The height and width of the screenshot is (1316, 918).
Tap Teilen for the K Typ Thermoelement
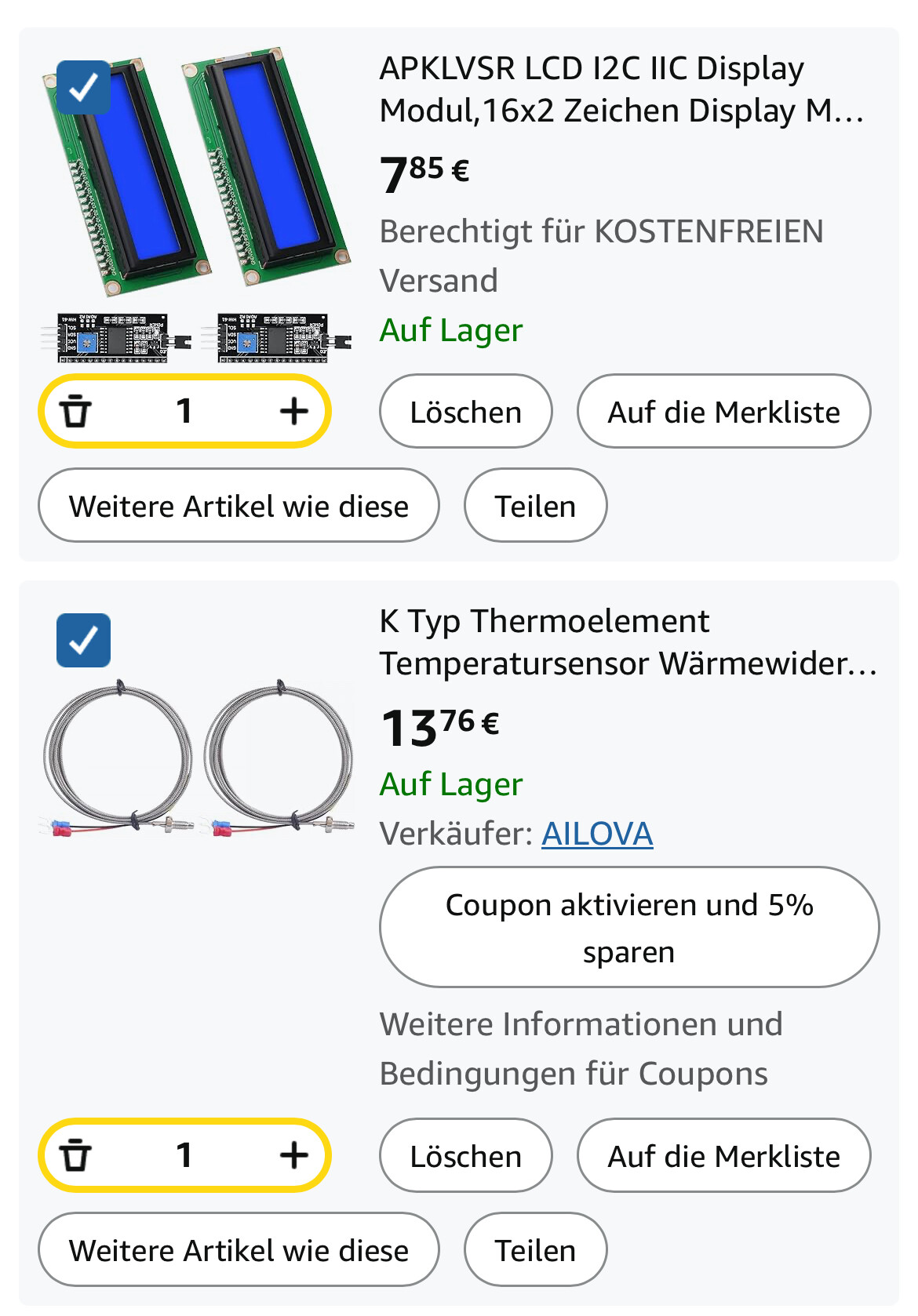tap(535, 1250)
